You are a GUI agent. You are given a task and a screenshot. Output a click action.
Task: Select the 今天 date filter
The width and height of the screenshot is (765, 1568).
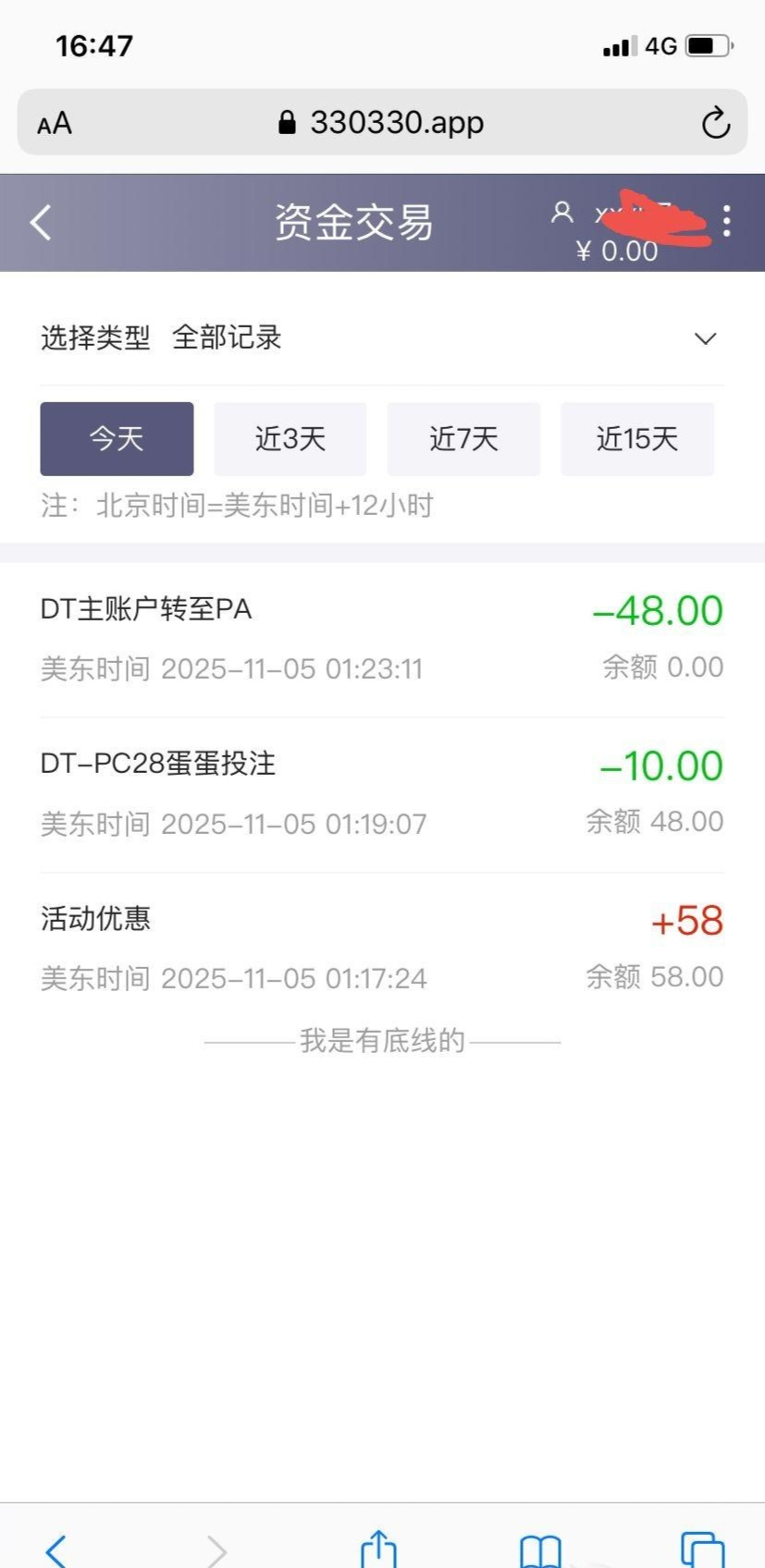(117, 438)
